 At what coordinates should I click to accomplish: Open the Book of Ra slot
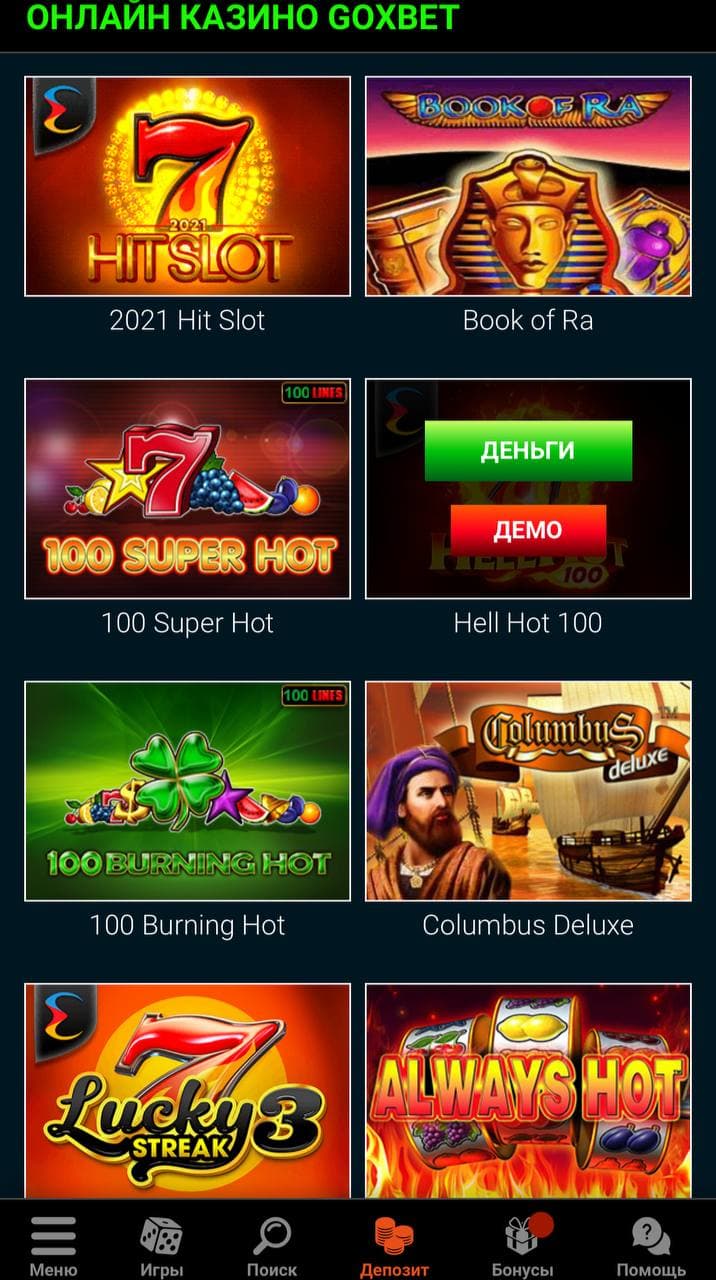pyautogui.click(x=528, y=186)
